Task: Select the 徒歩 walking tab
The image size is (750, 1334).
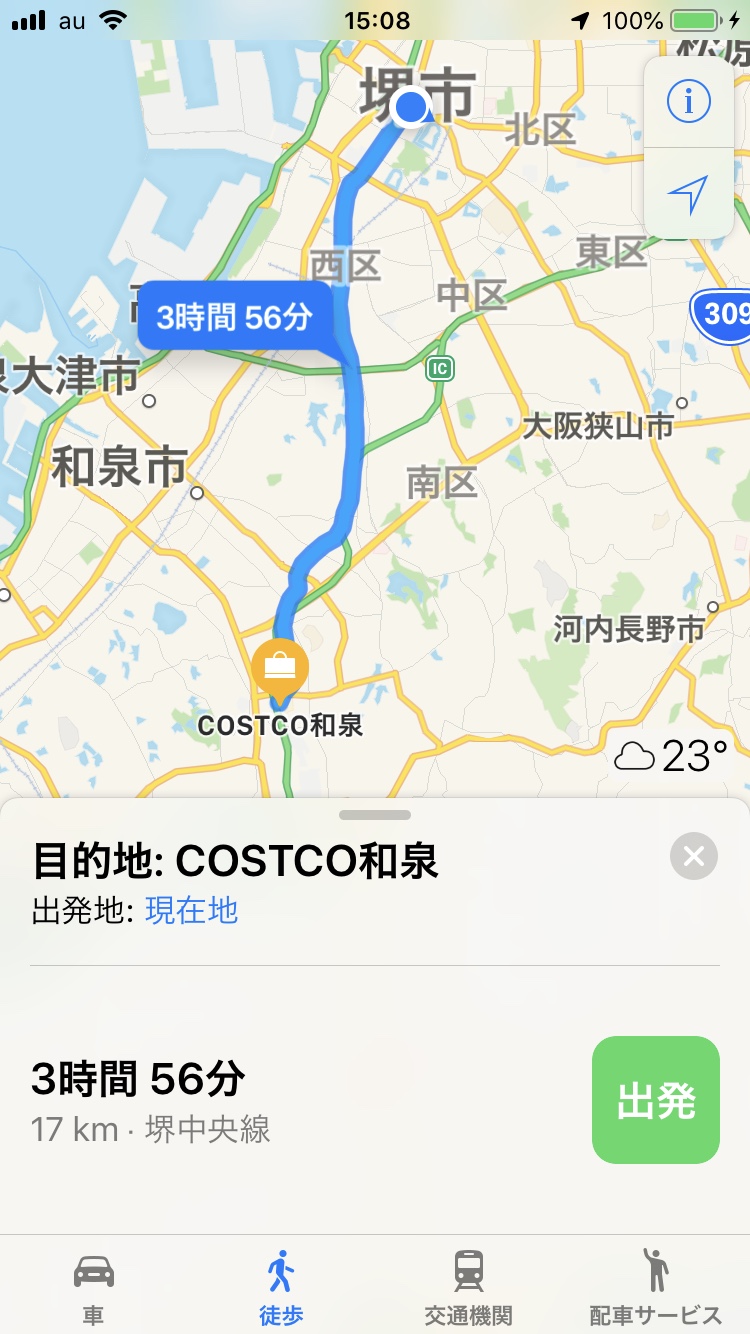Action: click(x=281, y=1286)
